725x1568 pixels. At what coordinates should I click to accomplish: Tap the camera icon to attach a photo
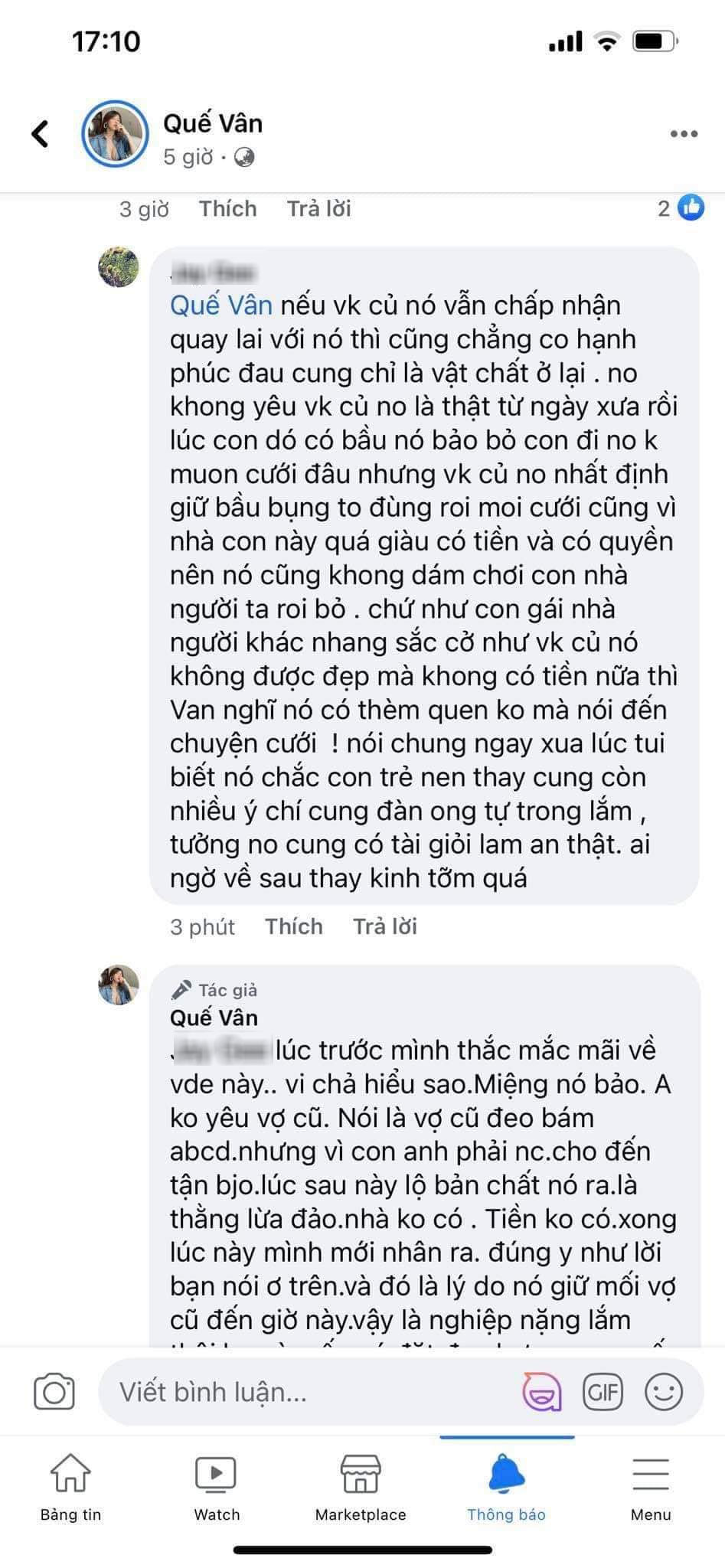54,1392
